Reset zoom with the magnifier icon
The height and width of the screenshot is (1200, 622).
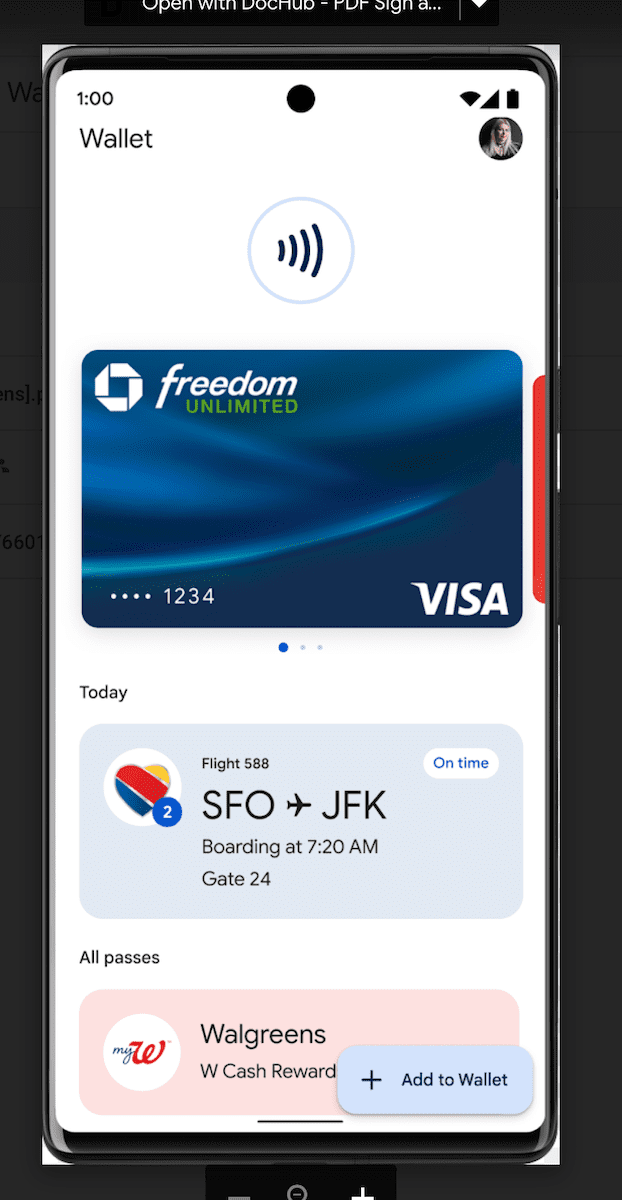pyautogui.click(x=296, y=1192)
